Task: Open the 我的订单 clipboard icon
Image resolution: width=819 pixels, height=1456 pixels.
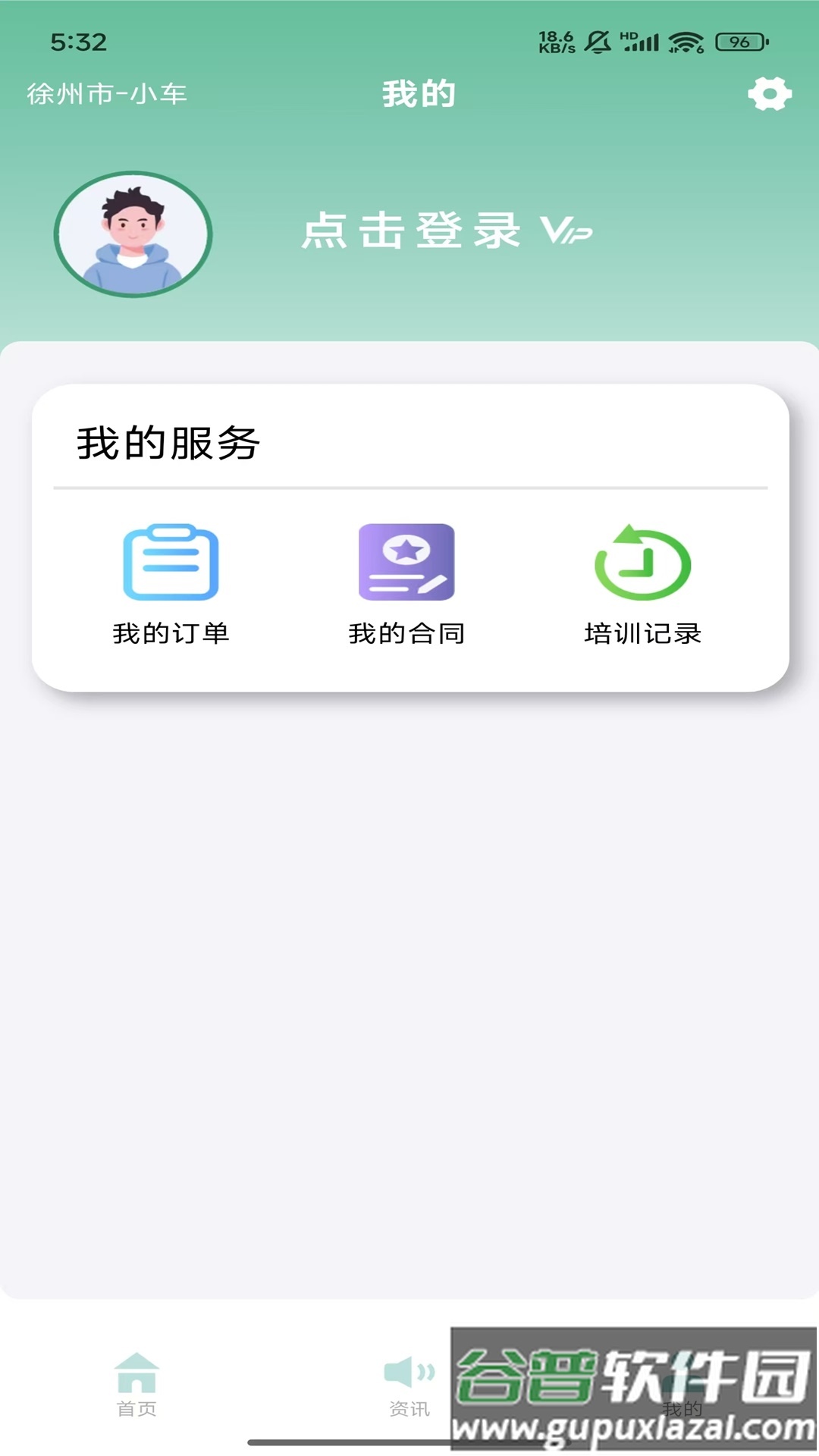Action: coord(171,561)
